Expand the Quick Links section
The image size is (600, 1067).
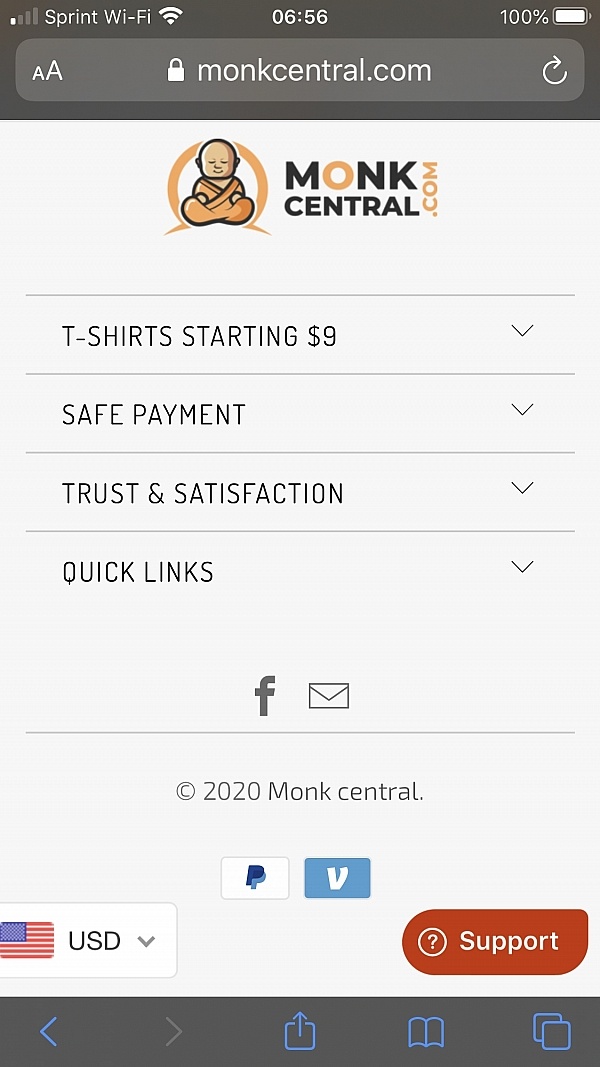(x=300, y=571)
